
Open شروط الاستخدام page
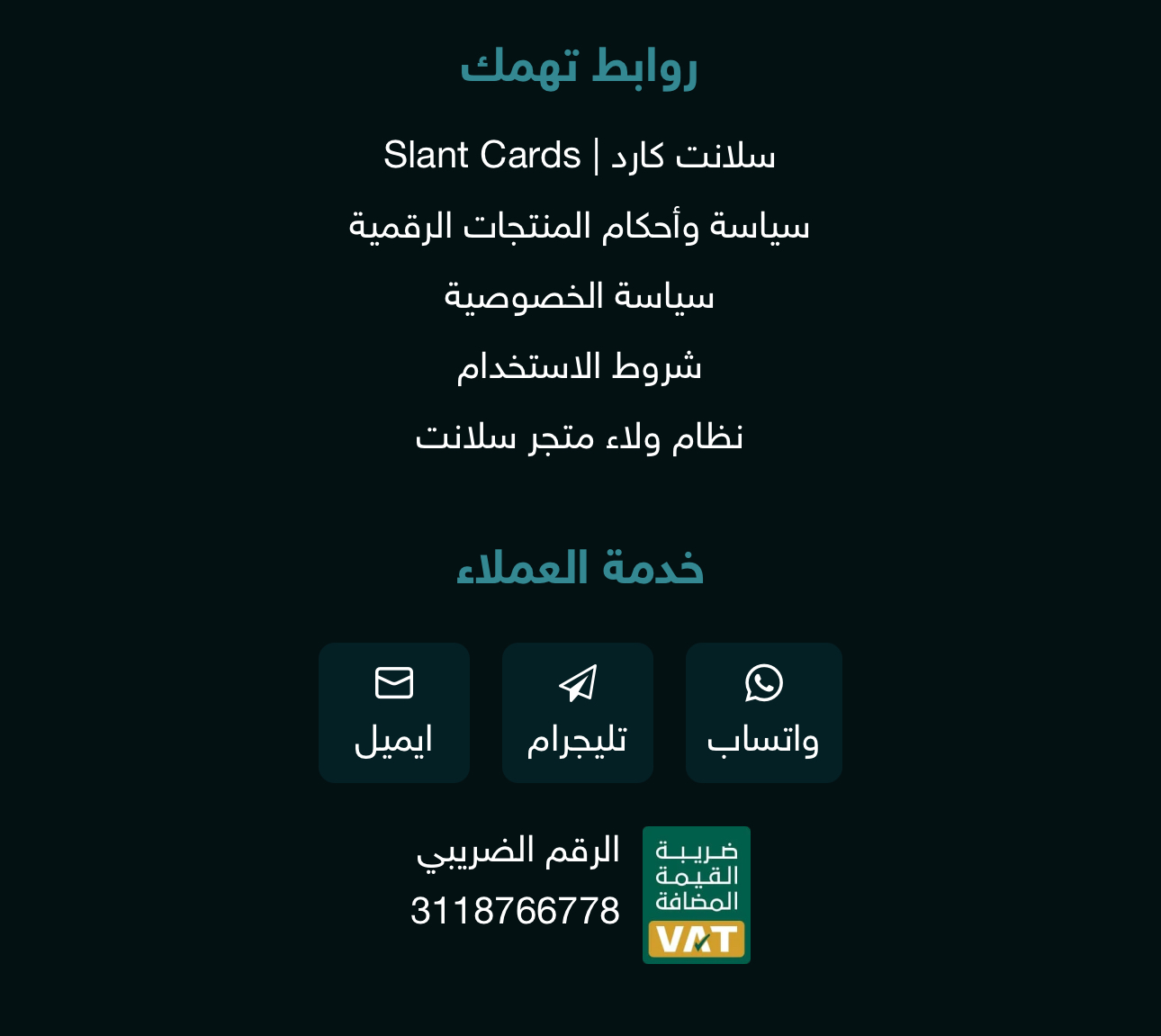579,367
